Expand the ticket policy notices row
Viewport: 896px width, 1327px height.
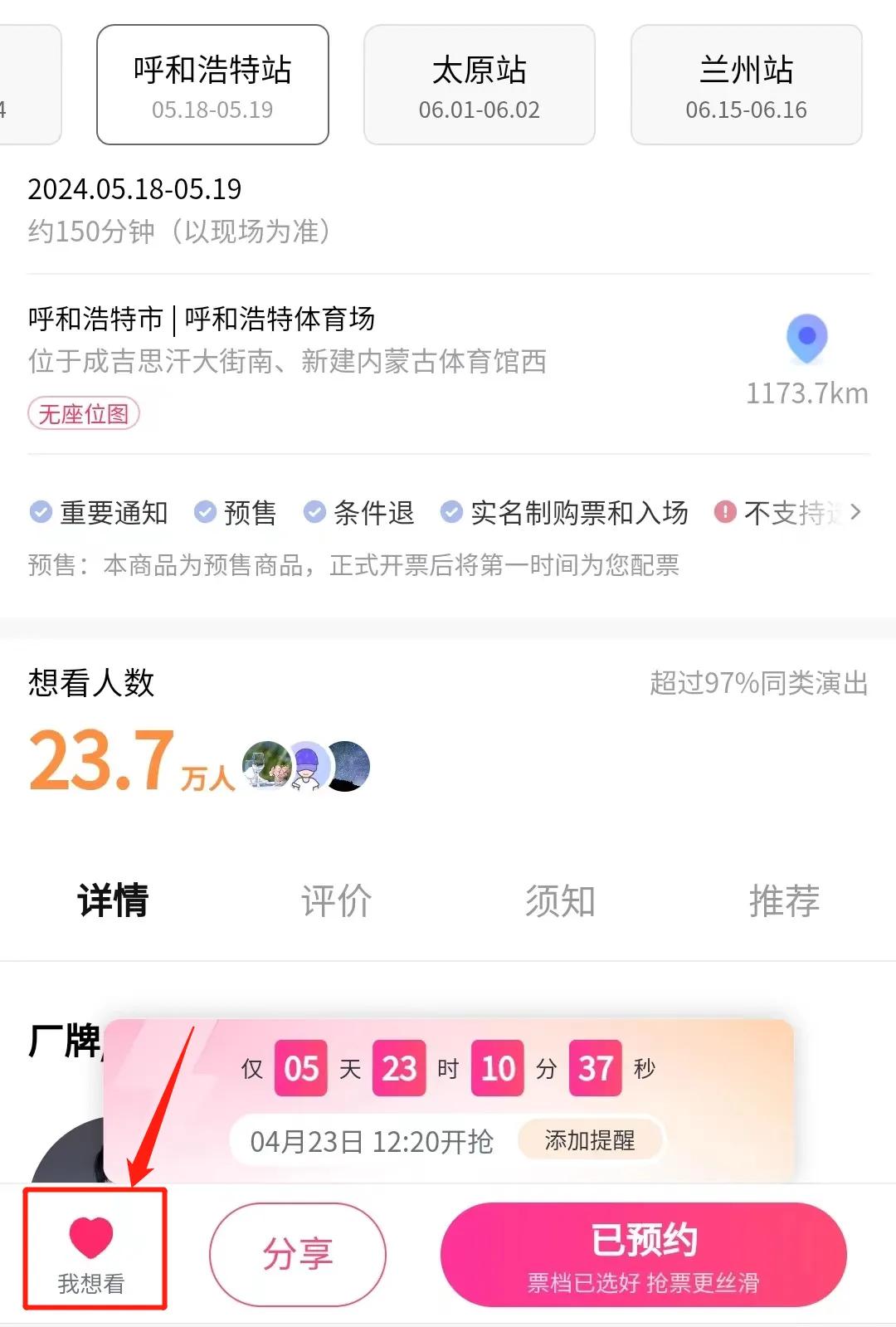click(x=855, y=512)
